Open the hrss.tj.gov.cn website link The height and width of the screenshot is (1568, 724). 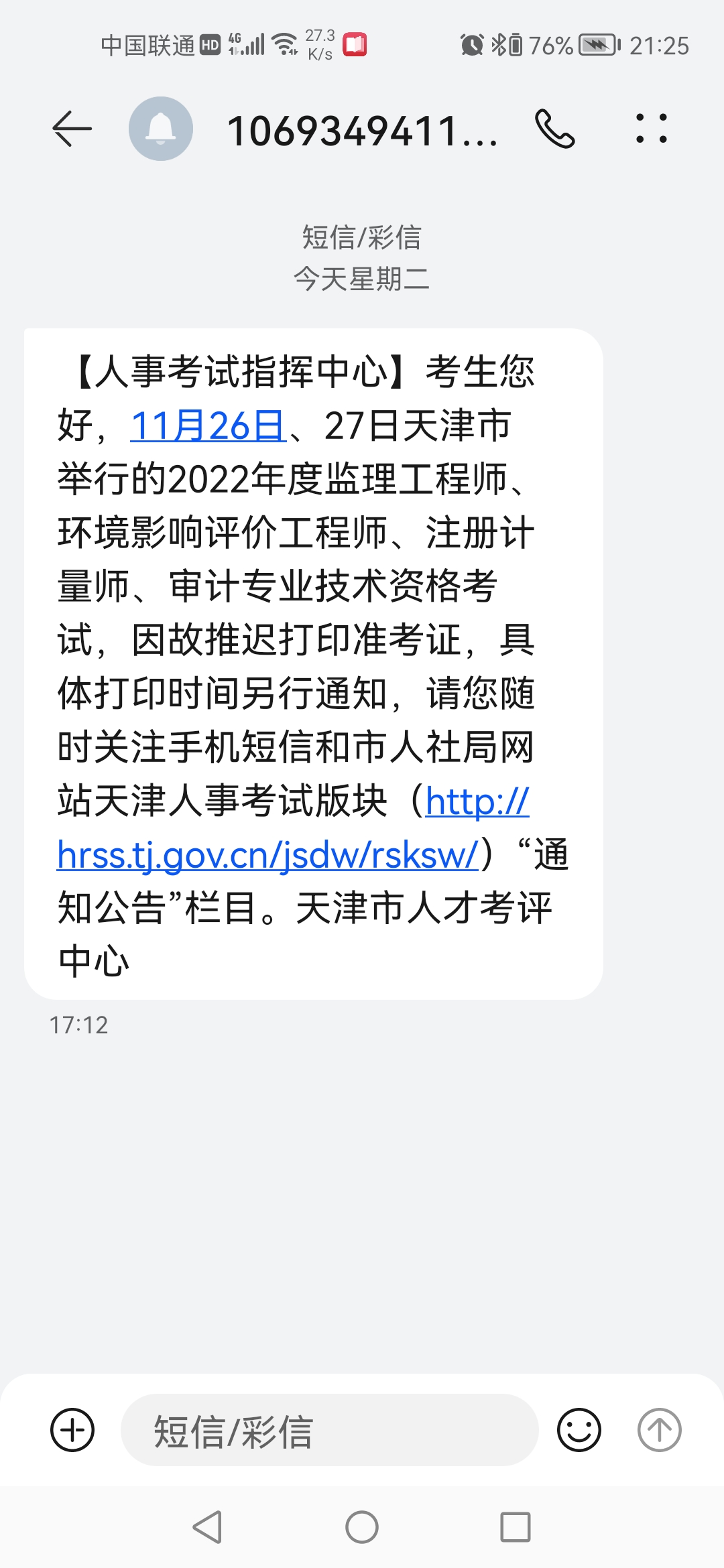point(268,855)
